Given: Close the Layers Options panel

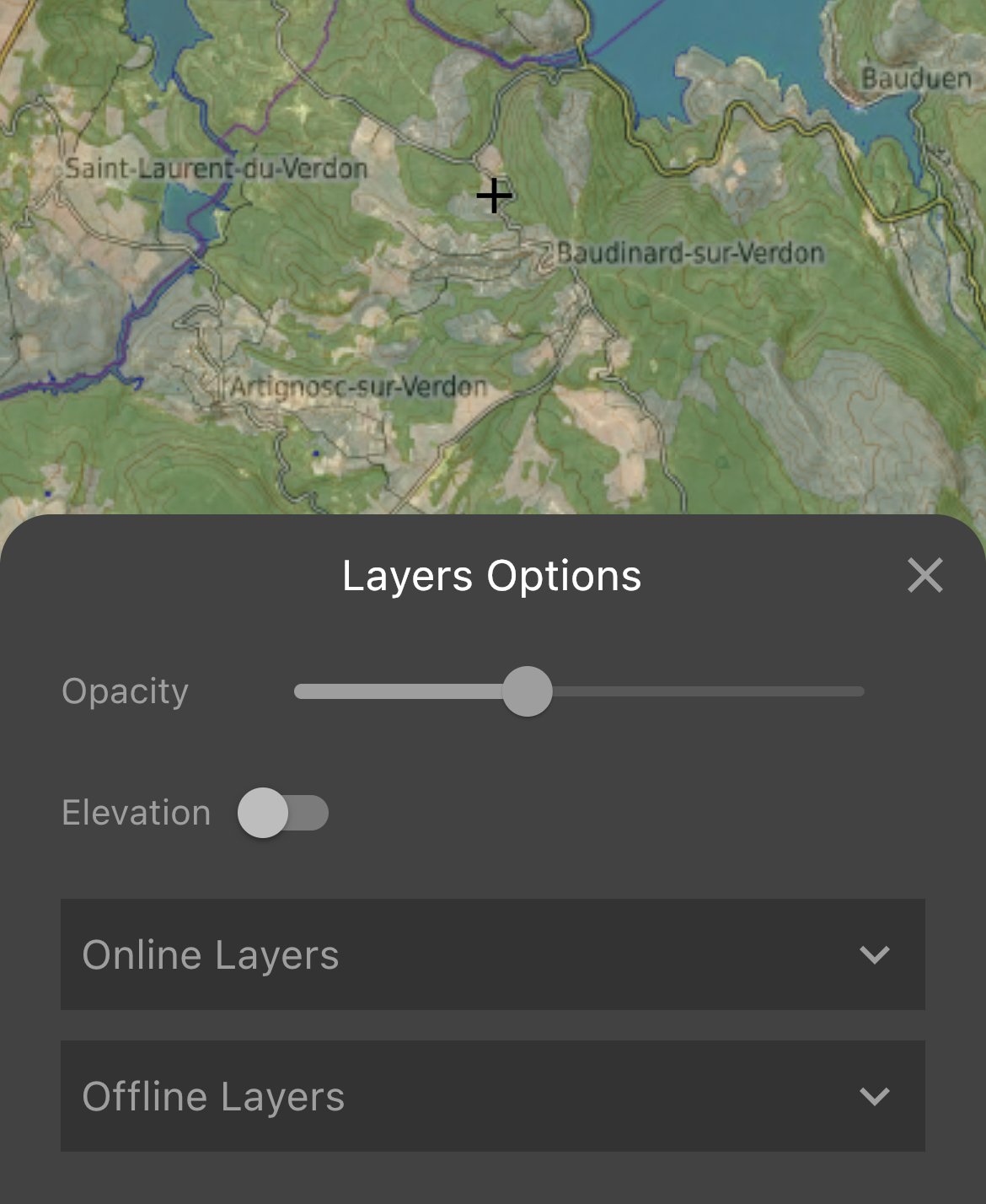Looking at the screenshot, I should point(924,576).
